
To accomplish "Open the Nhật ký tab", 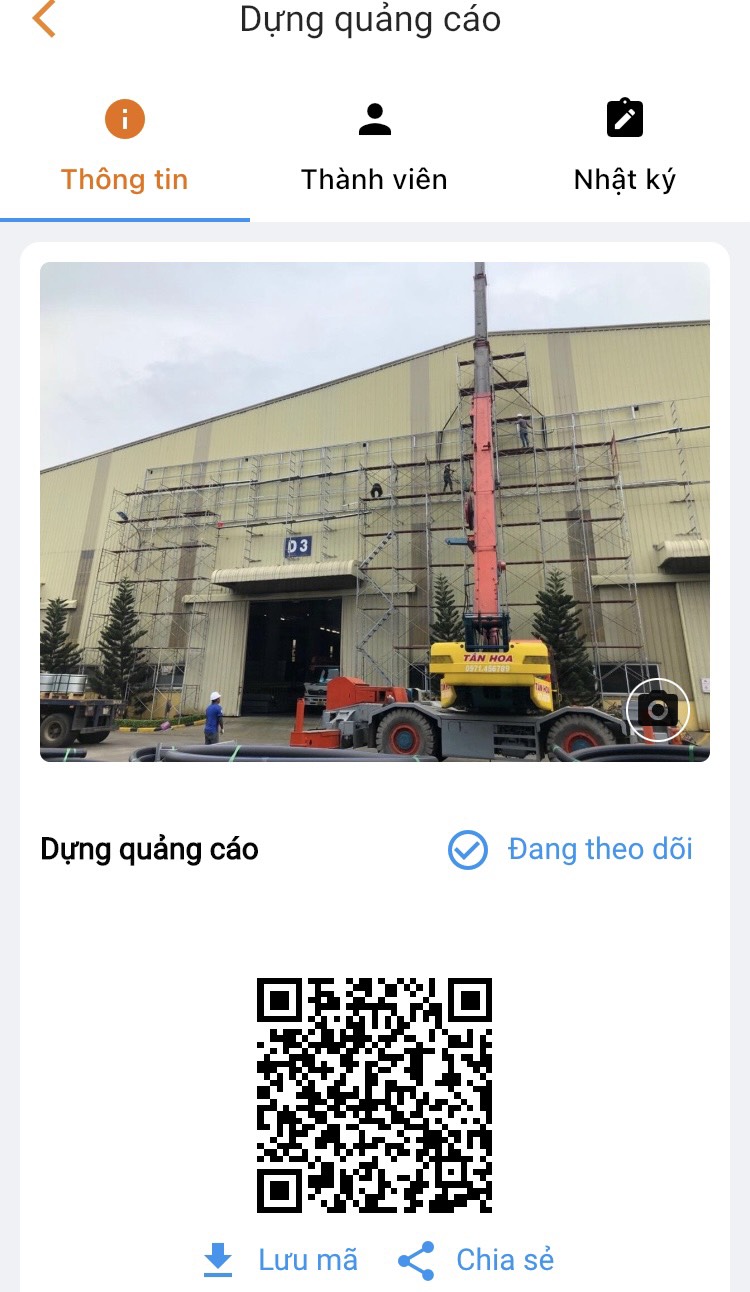I will [x=625, y=147].
